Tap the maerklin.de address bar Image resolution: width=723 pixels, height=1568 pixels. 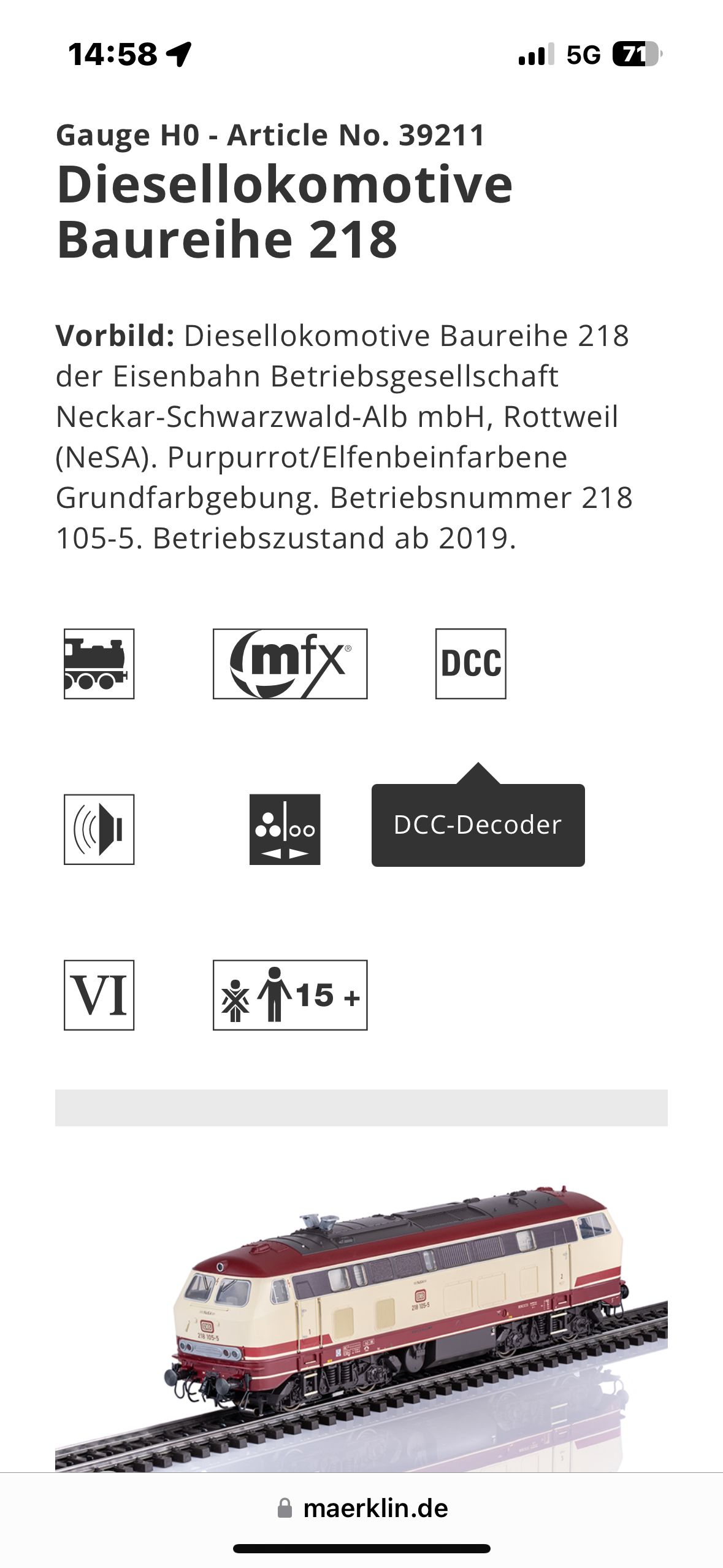pyautogui.click(x=362, y=1508)
